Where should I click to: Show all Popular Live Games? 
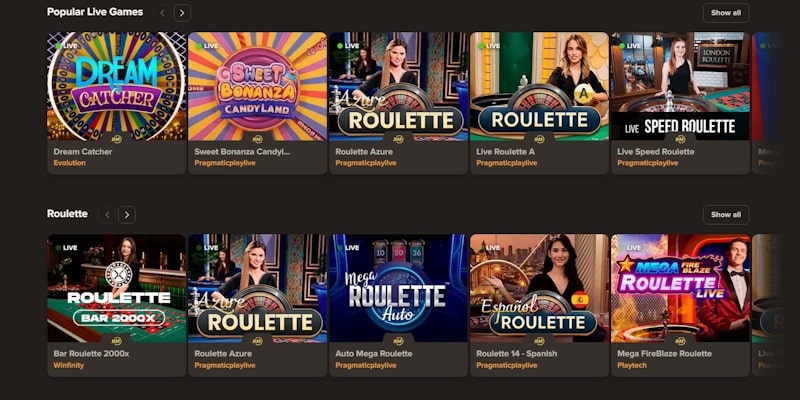tap(726, 13)
